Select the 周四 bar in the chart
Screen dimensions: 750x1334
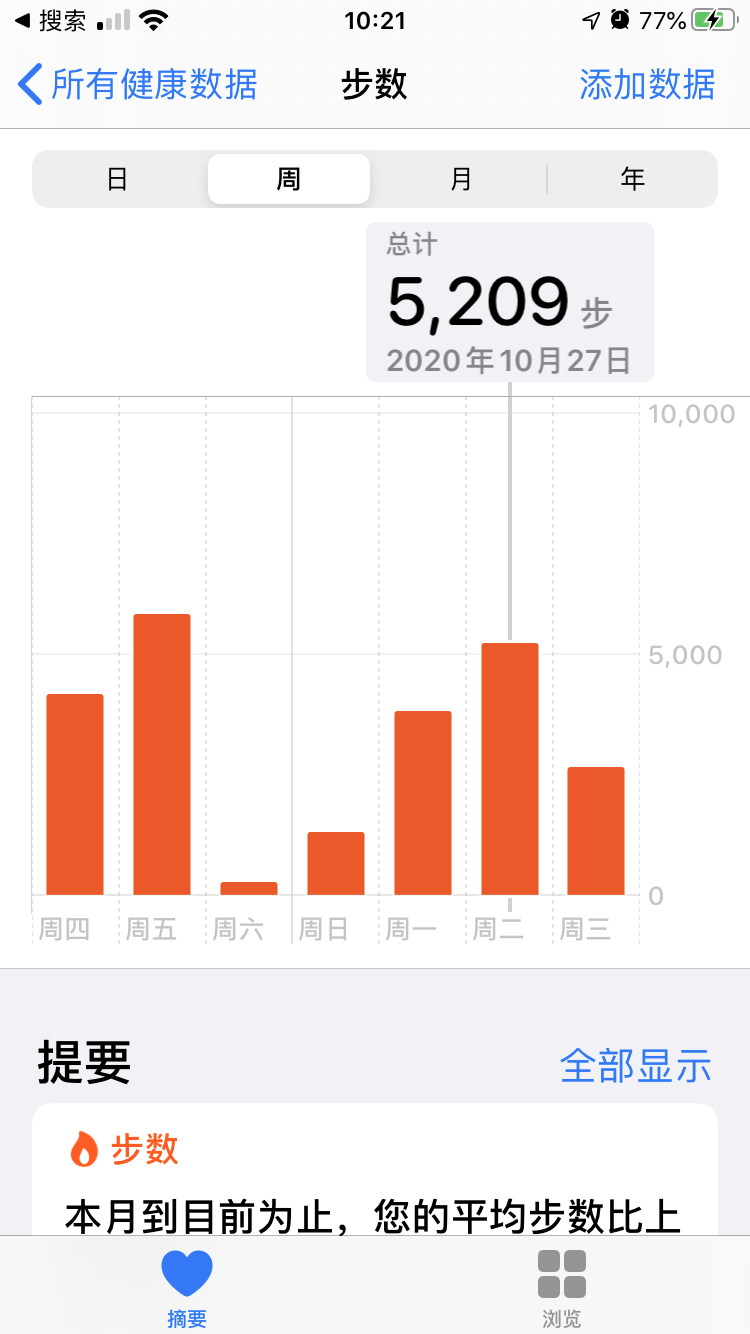(x=75, y=794)
